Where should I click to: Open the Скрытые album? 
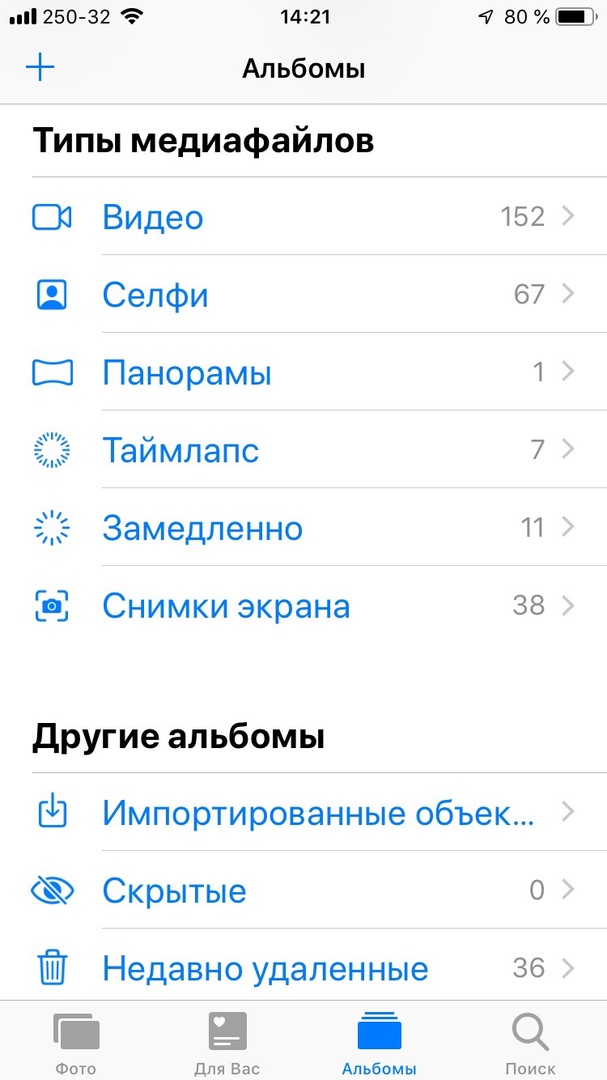[x=303, y=890]
